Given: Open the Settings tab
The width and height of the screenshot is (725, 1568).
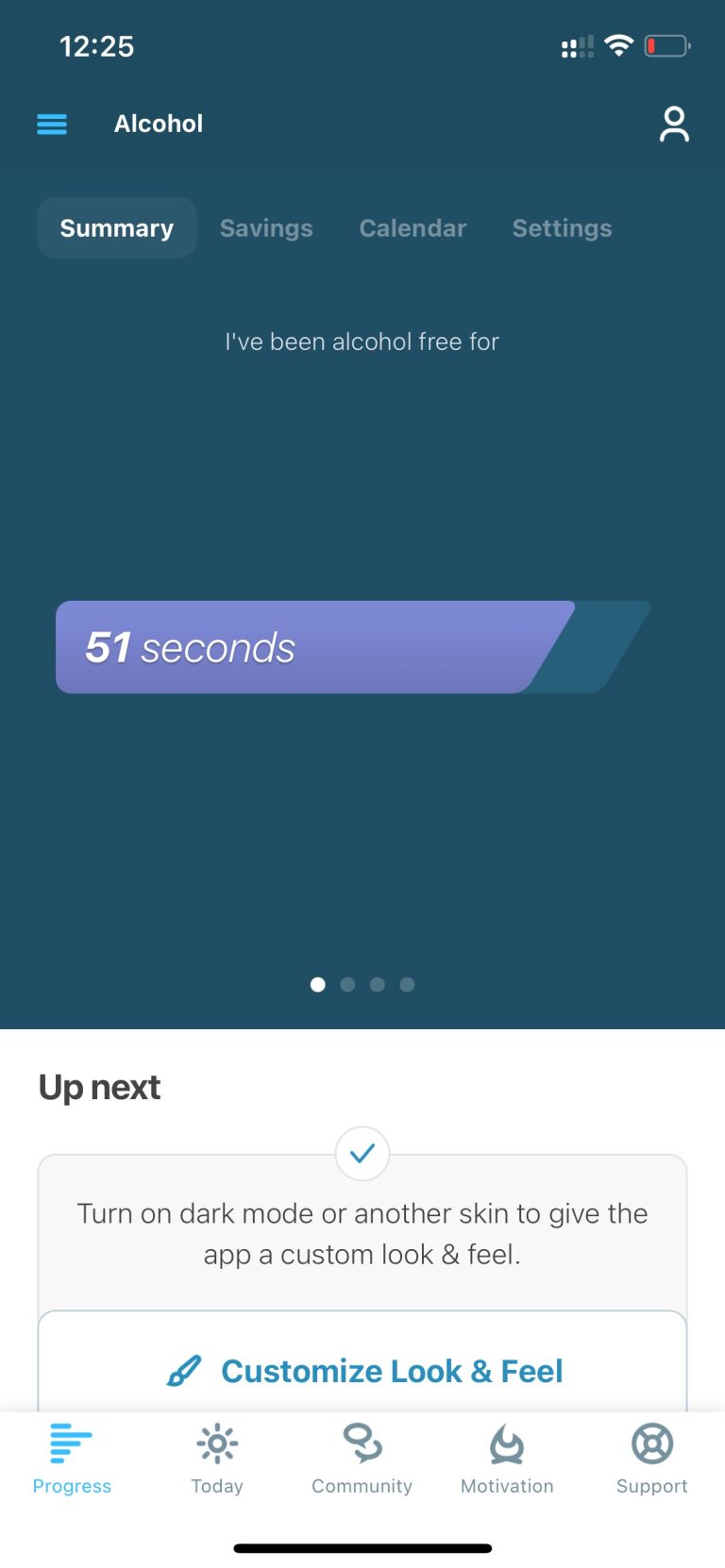Looking at the screenshot, I should click(562, 227).
